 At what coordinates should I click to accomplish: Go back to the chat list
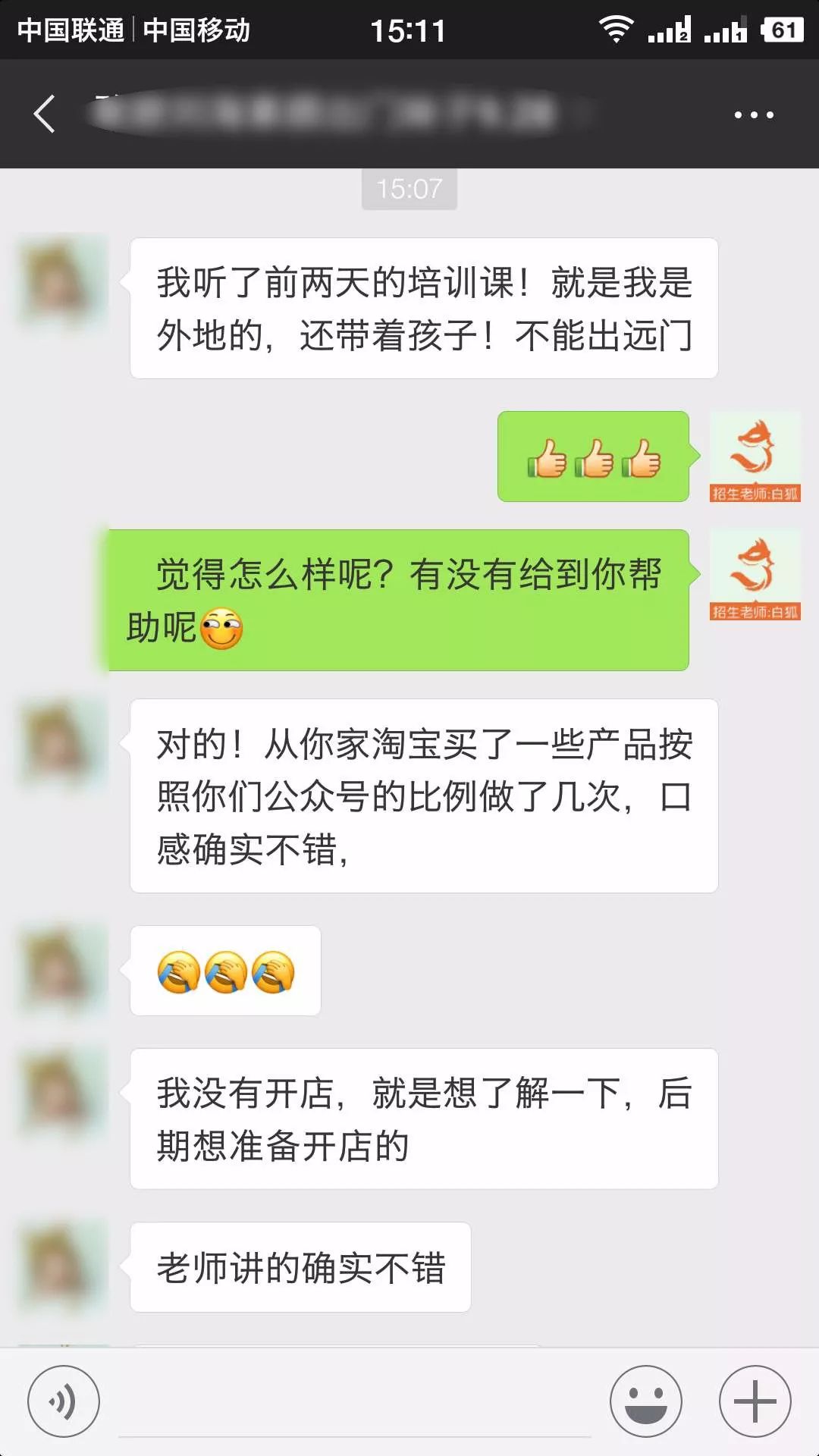click(x=44, y=114)
